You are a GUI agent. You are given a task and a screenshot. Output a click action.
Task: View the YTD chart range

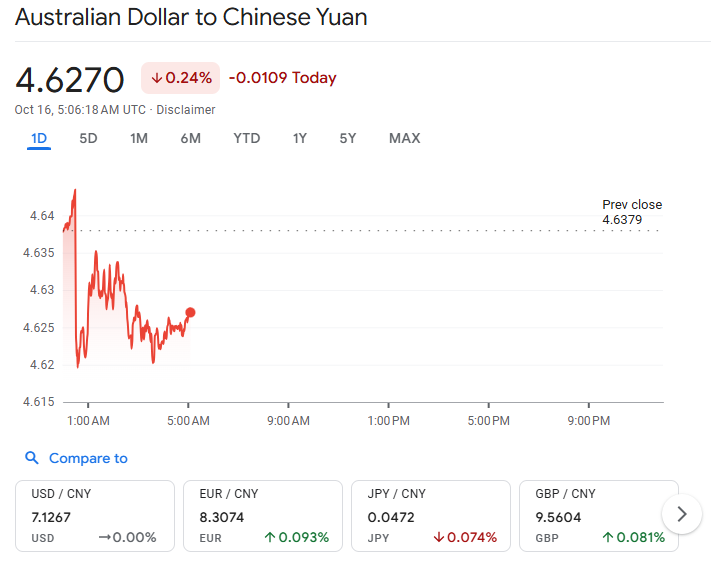[246, 138]
